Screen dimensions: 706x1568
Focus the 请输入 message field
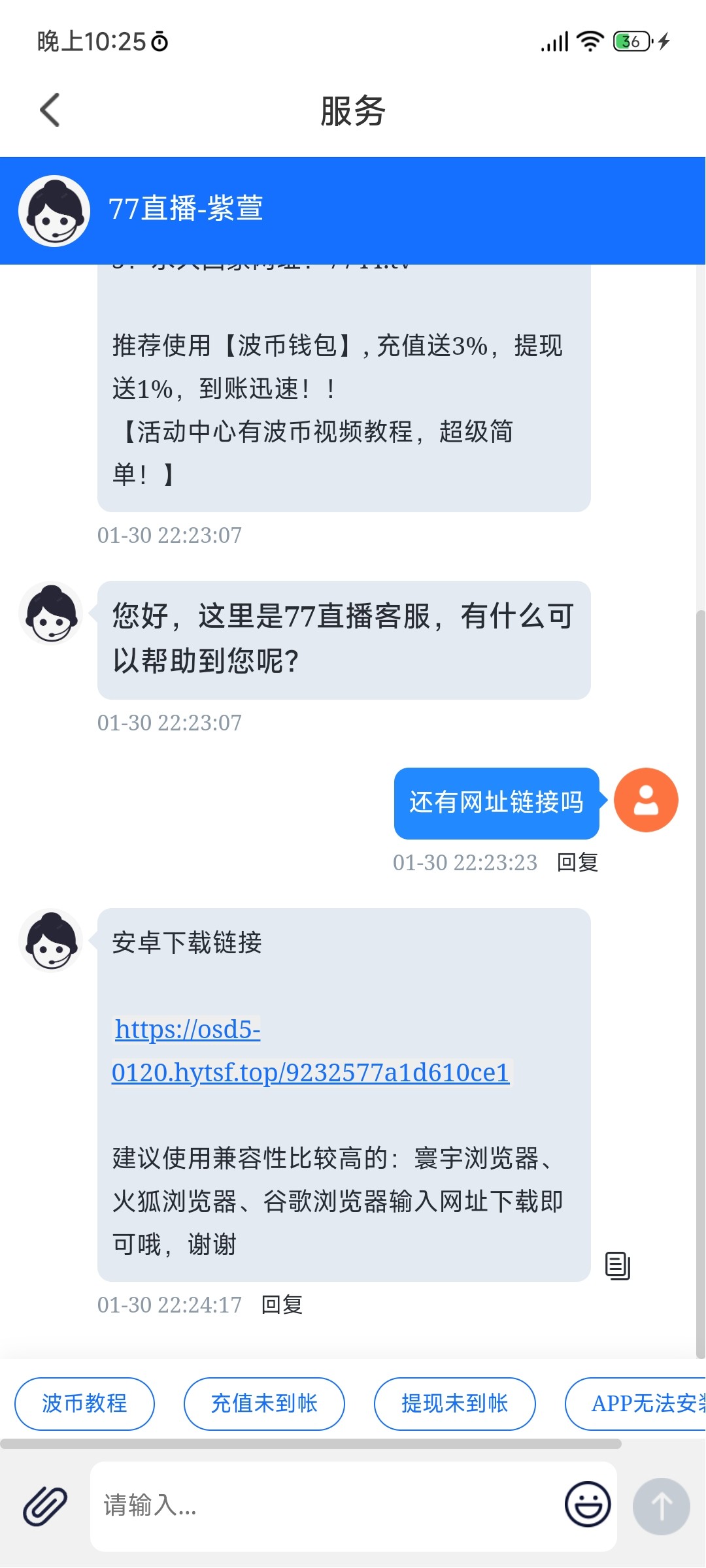click(327, 1506)
